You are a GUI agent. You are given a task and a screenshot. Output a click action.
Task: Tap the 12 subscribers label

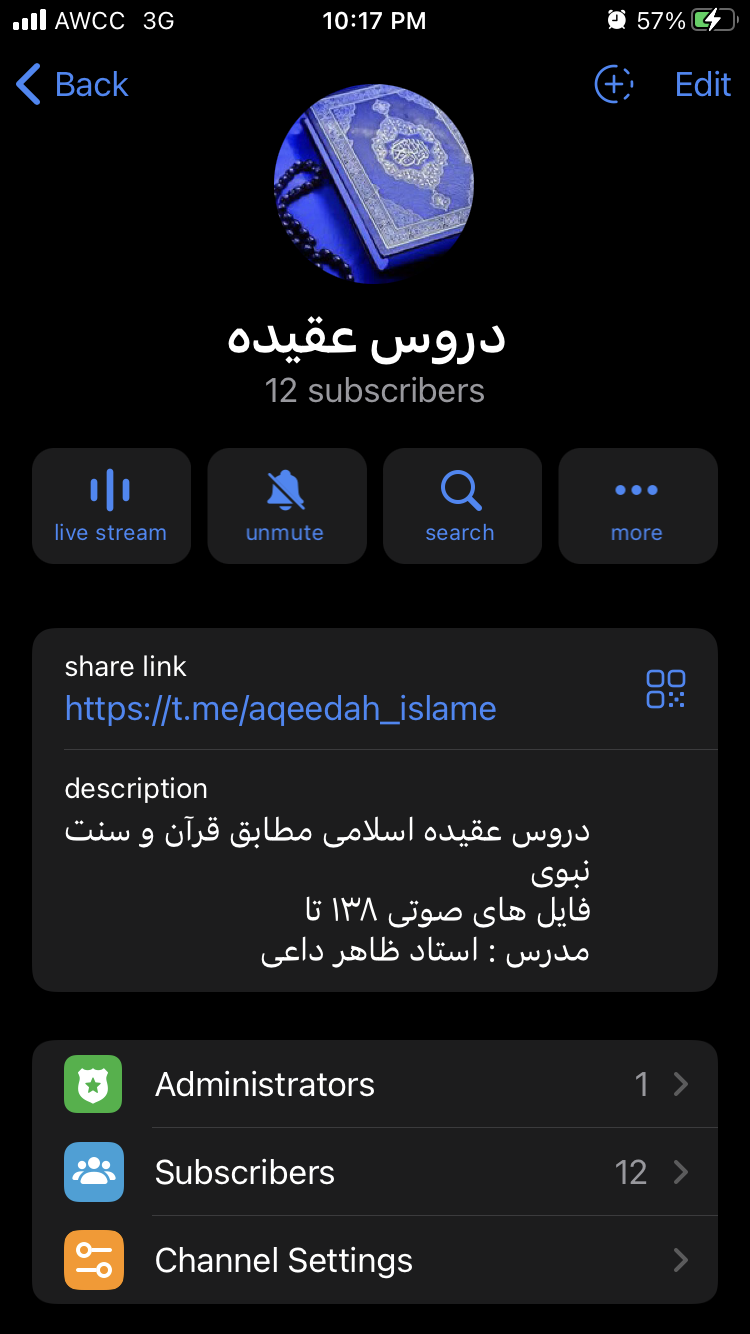(375, 390)
